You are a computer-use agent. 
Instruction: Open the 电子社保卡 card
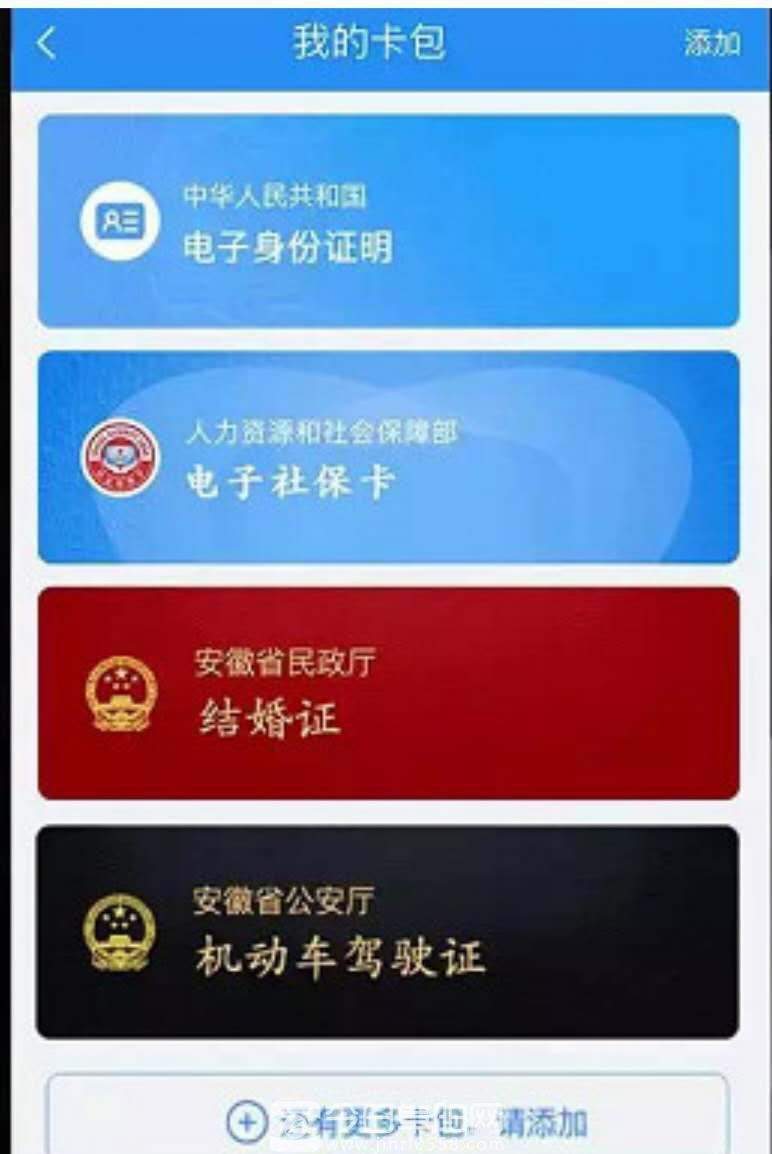(x=388, y=458)
